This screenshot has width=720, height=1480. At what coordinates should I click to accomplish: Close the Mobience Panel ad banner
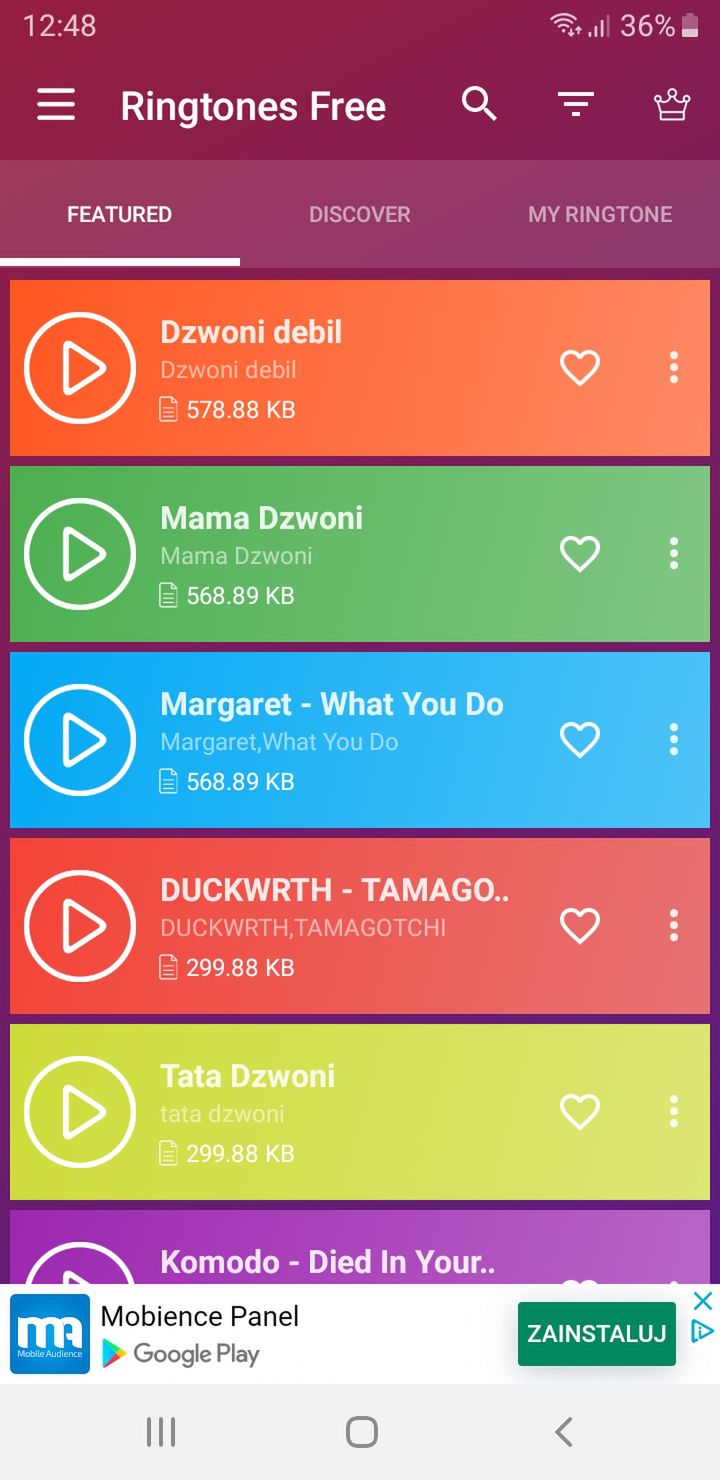[x=703, y=1301]
